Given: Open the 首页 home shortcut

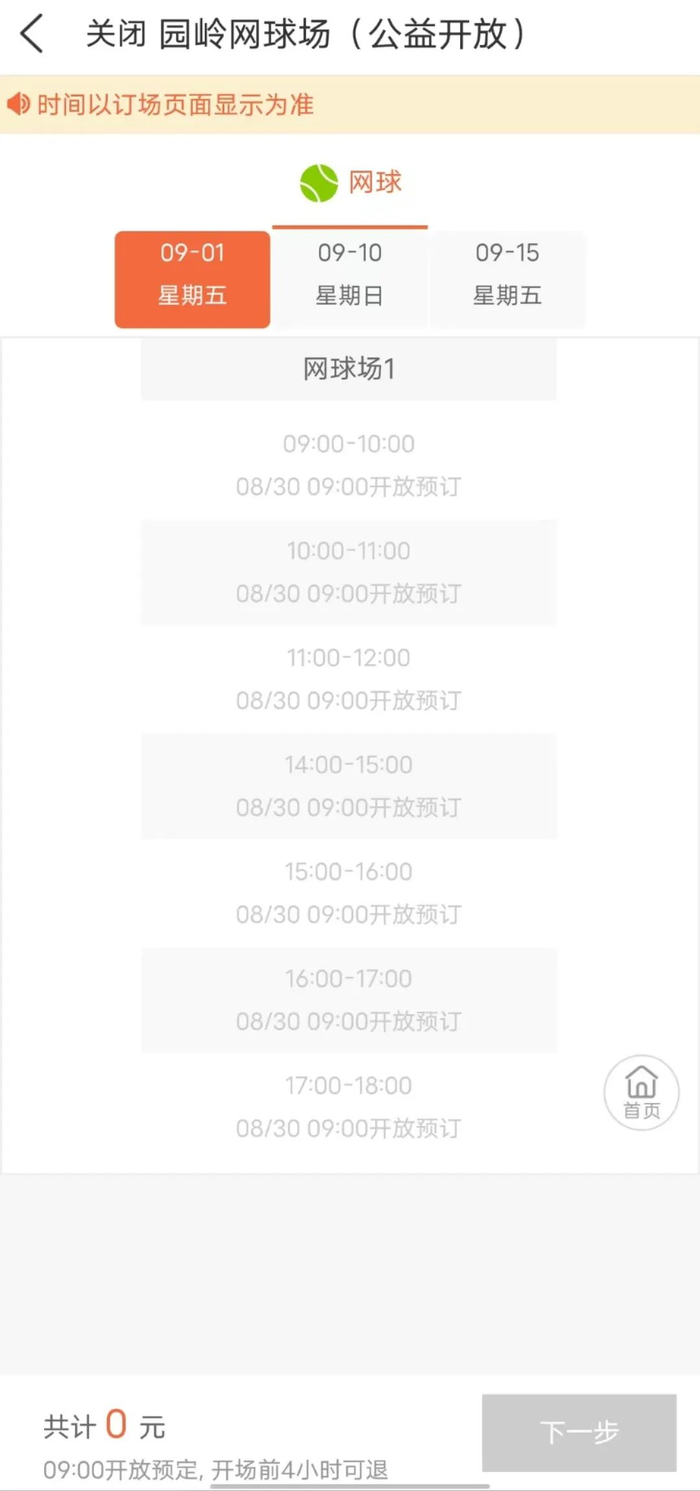Looking at the screenshot, I should [x=641, y=1093].
